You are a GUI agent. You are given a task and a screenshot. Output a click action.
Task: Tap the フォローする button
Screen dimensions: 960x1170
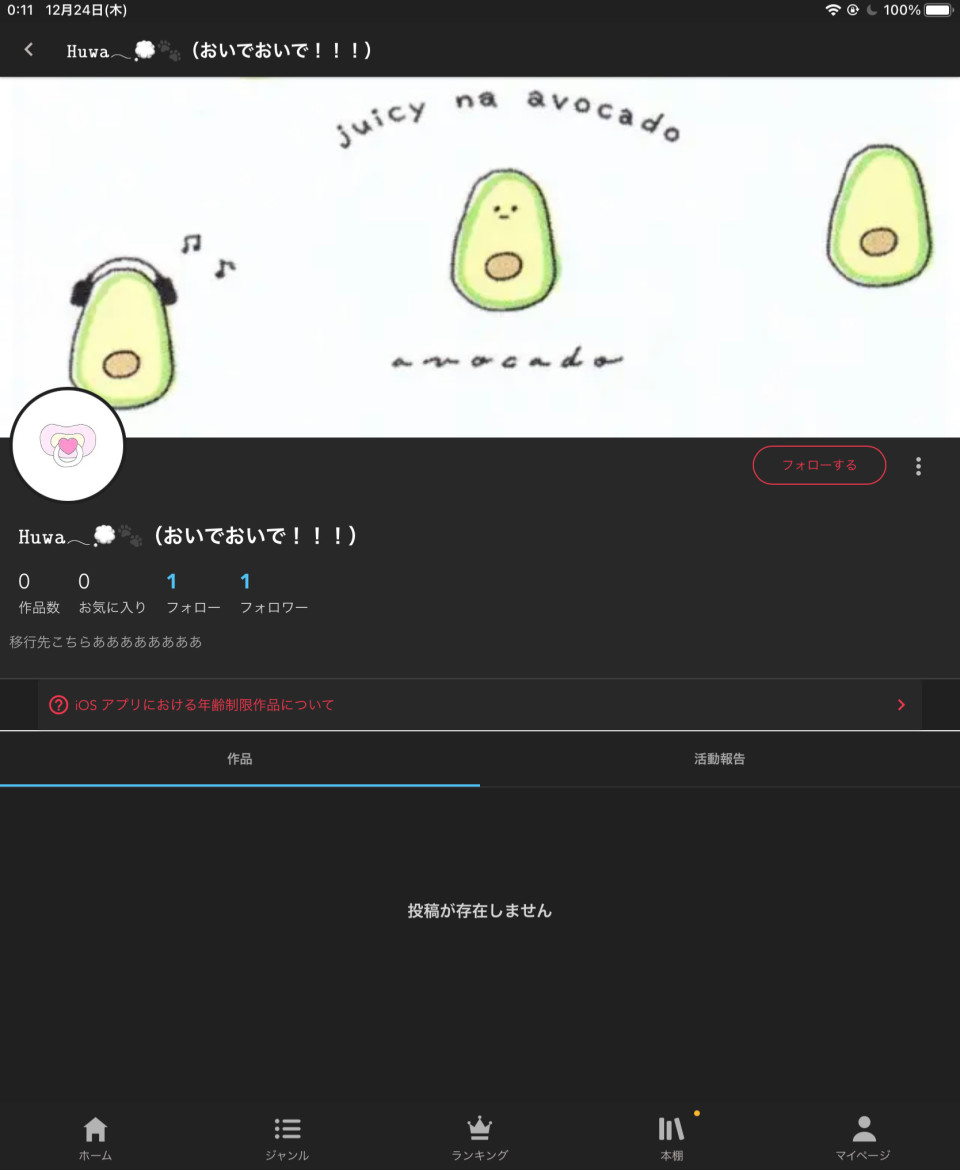pyautogui.click(x=819, y=465)
